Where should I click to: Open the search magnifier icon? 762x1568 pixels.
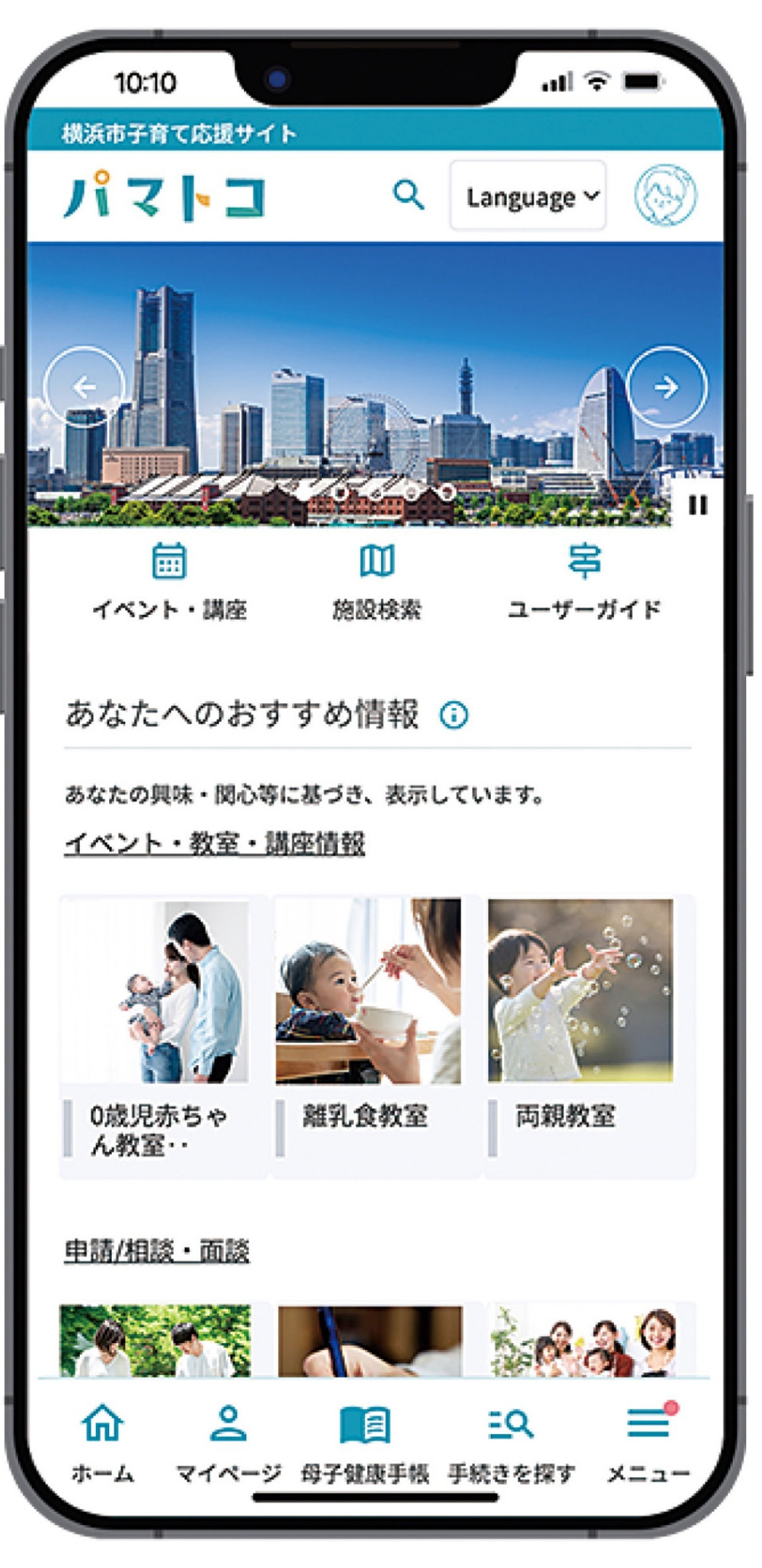(x=408, y=194)
